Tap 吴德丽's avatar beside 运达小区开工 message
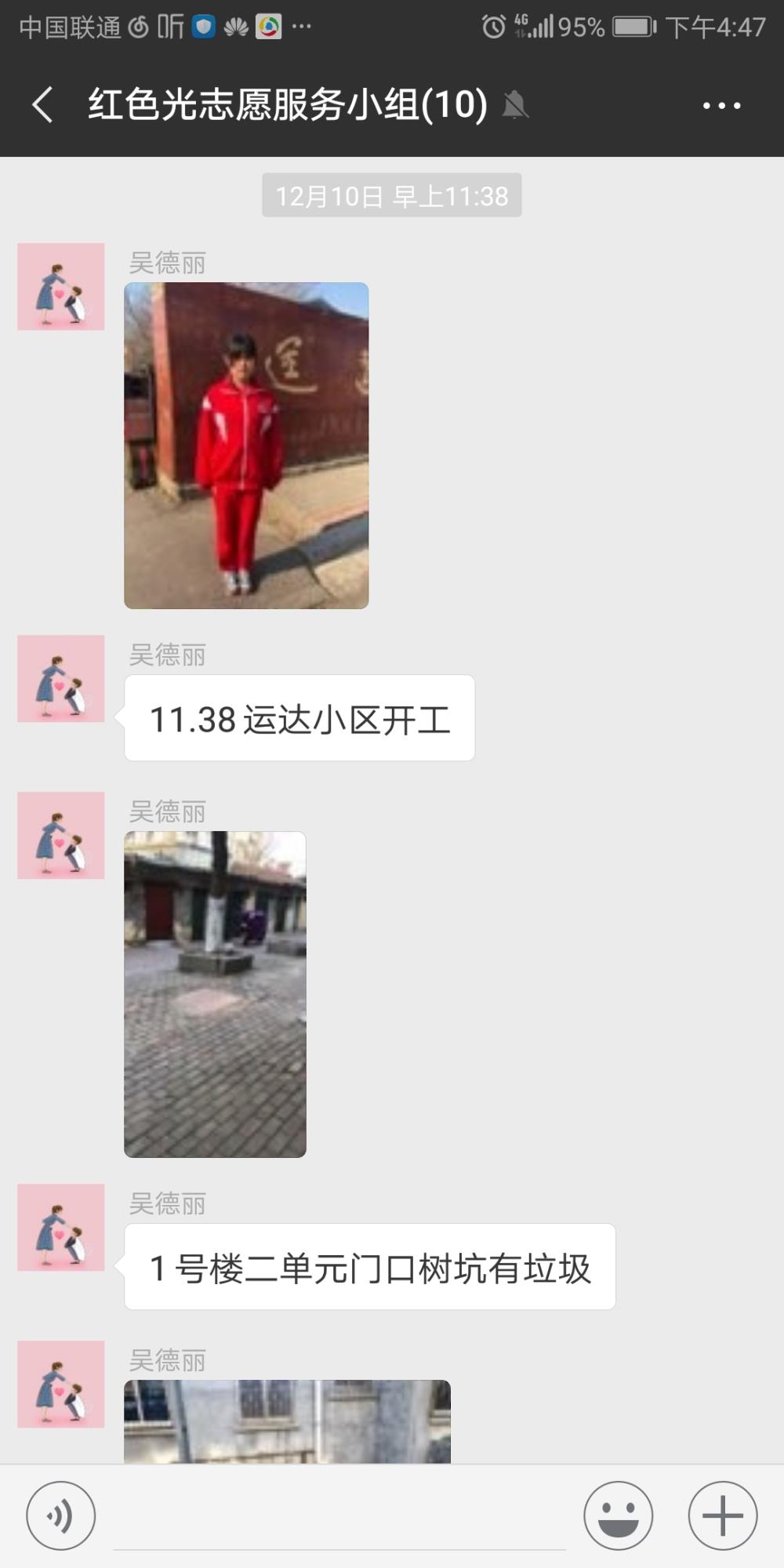784x1568 pixels. click(x=61, y=678)
